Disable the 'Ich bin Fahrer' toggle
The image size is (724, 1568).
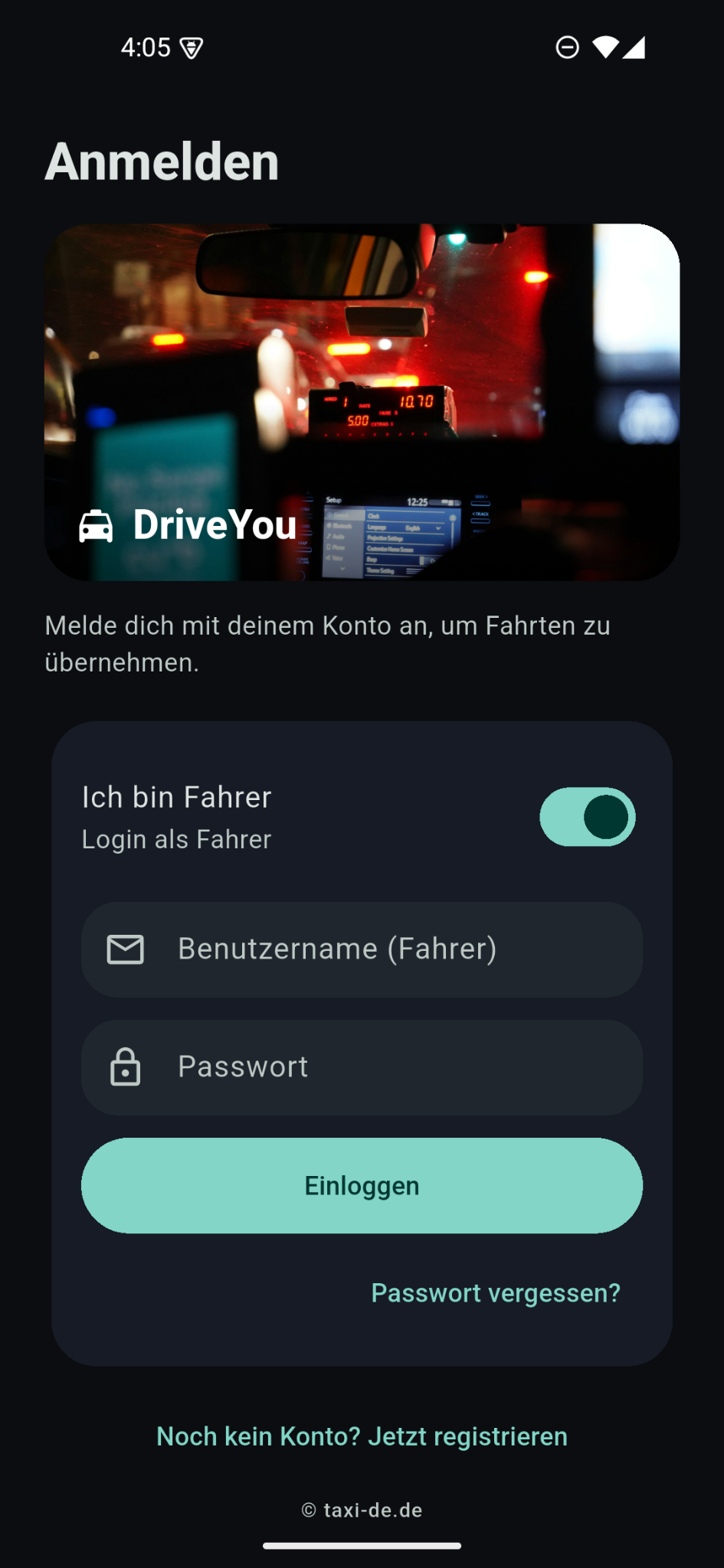(588, 817)
